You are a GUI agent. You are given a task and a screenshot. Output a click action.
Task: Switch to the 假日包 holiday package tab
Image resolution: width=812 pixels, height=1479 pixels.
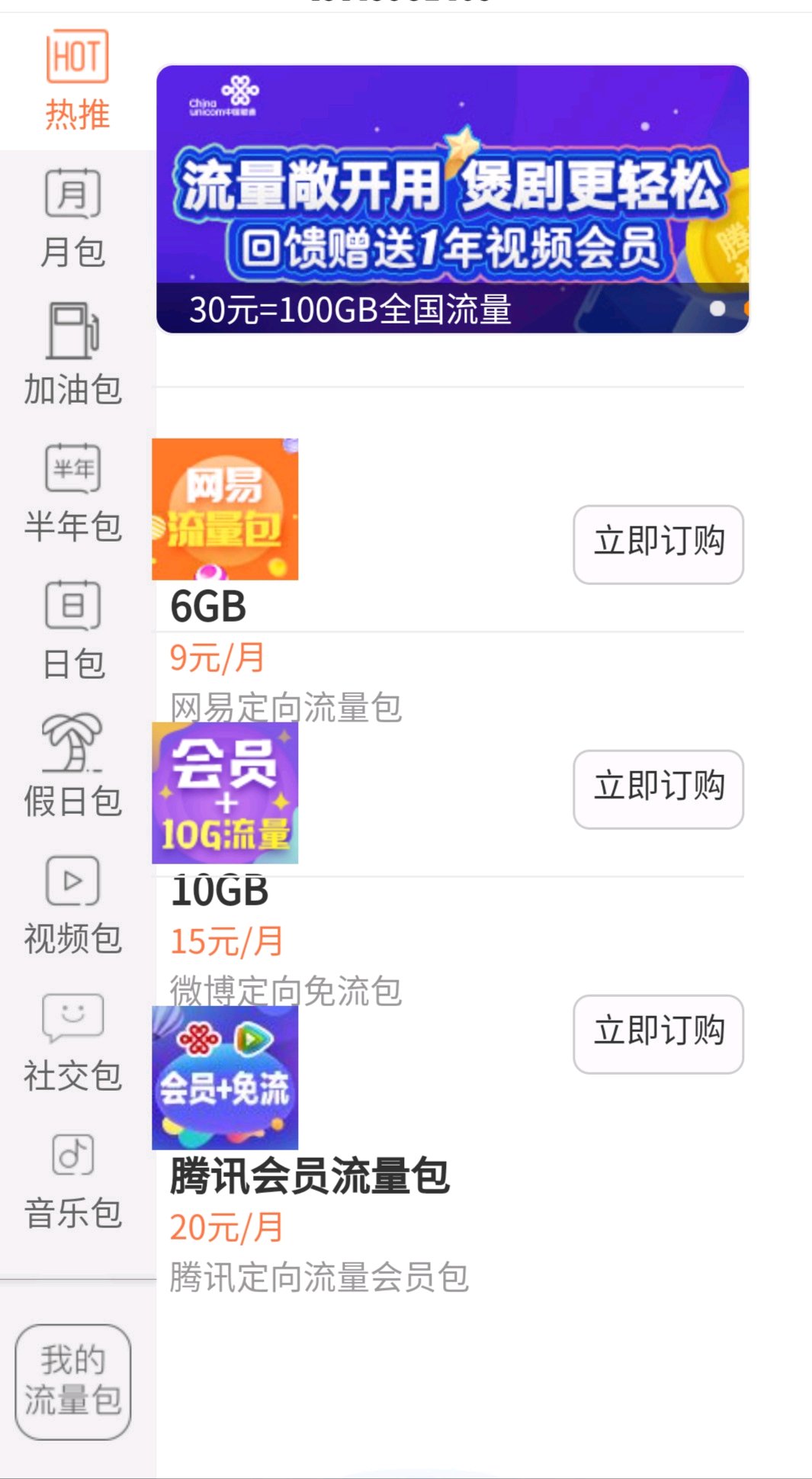point(73,767)
